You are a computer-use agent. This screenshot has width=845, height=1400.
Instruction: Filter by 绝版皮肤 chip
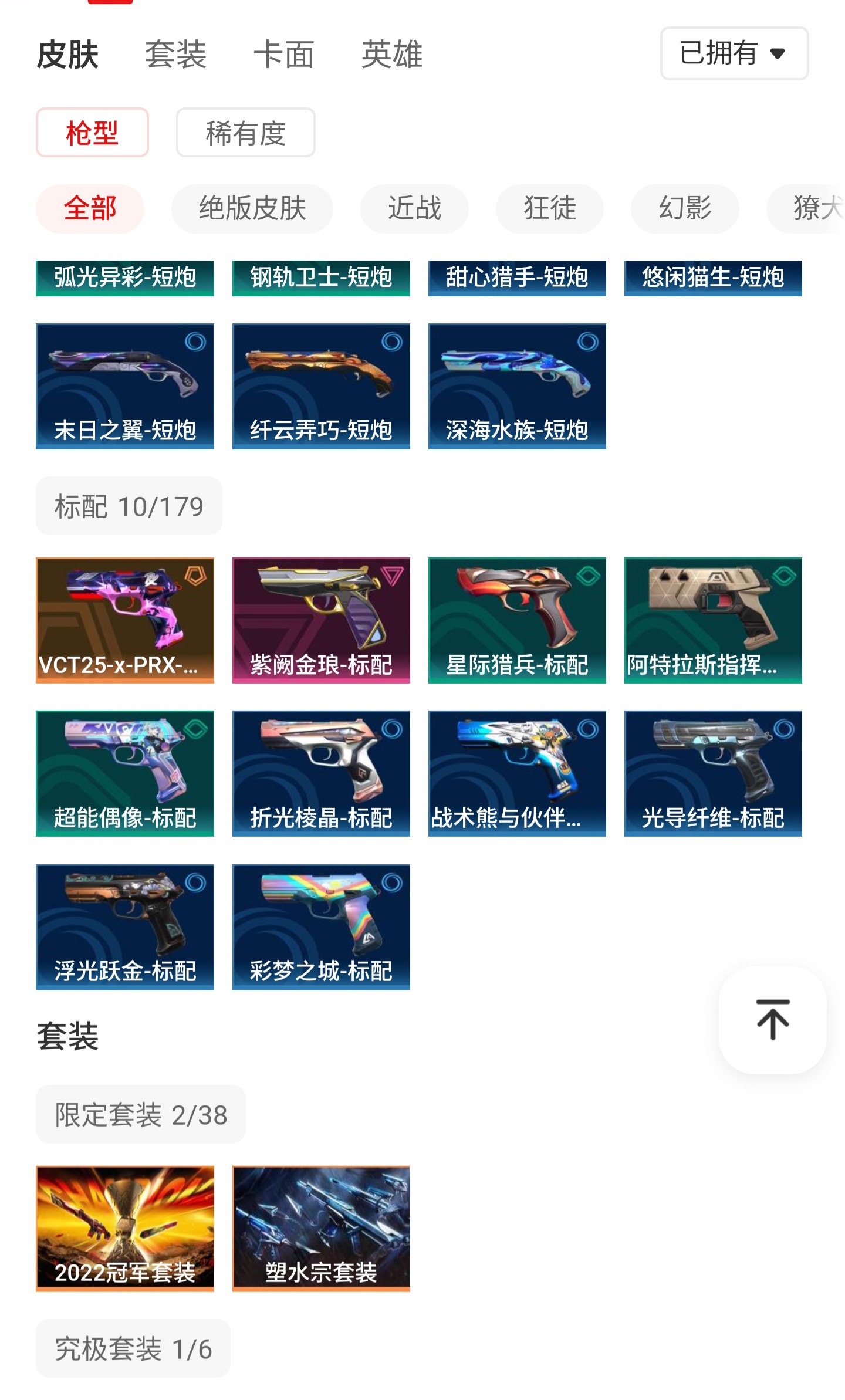coord(252,208)
